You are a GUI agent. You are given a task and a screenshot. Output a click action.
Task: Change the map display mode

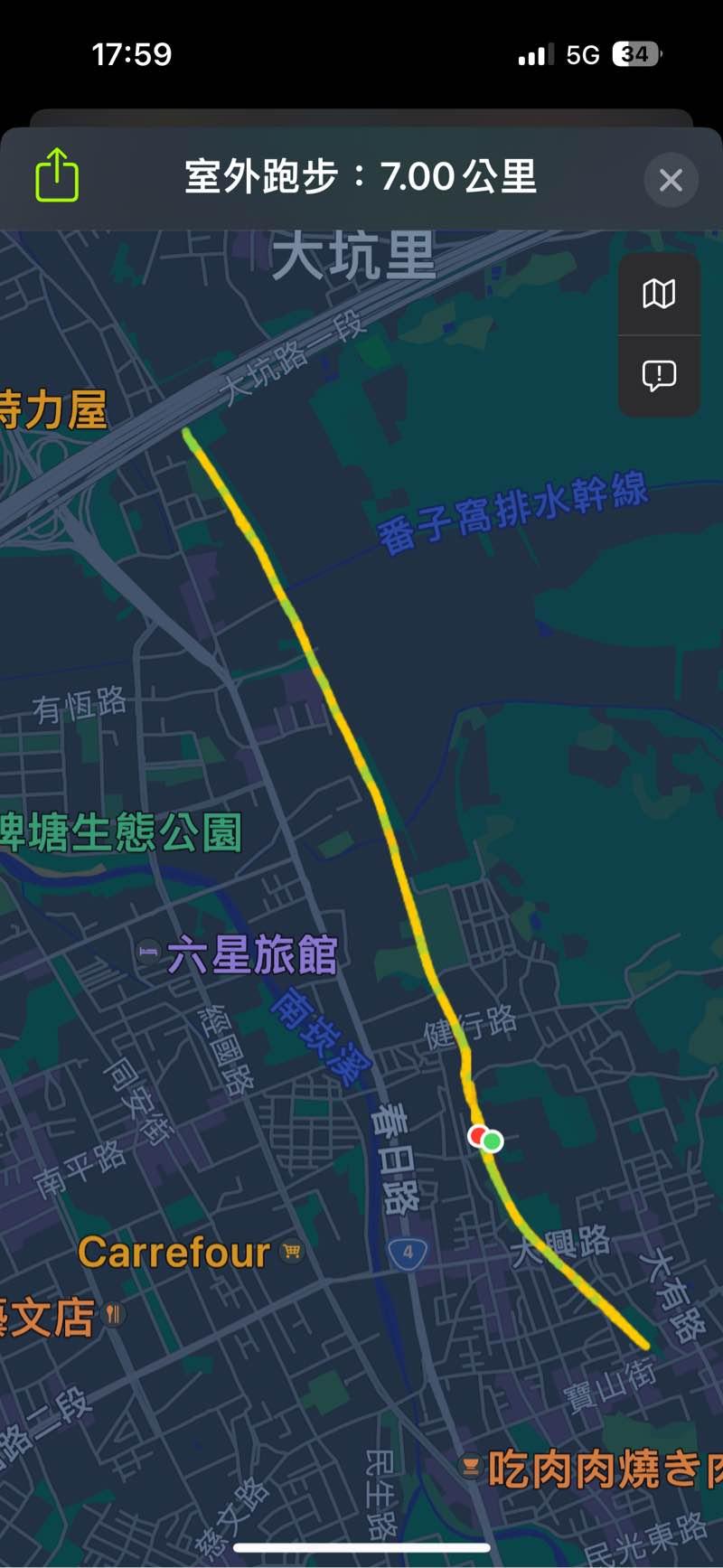(659, 294)
